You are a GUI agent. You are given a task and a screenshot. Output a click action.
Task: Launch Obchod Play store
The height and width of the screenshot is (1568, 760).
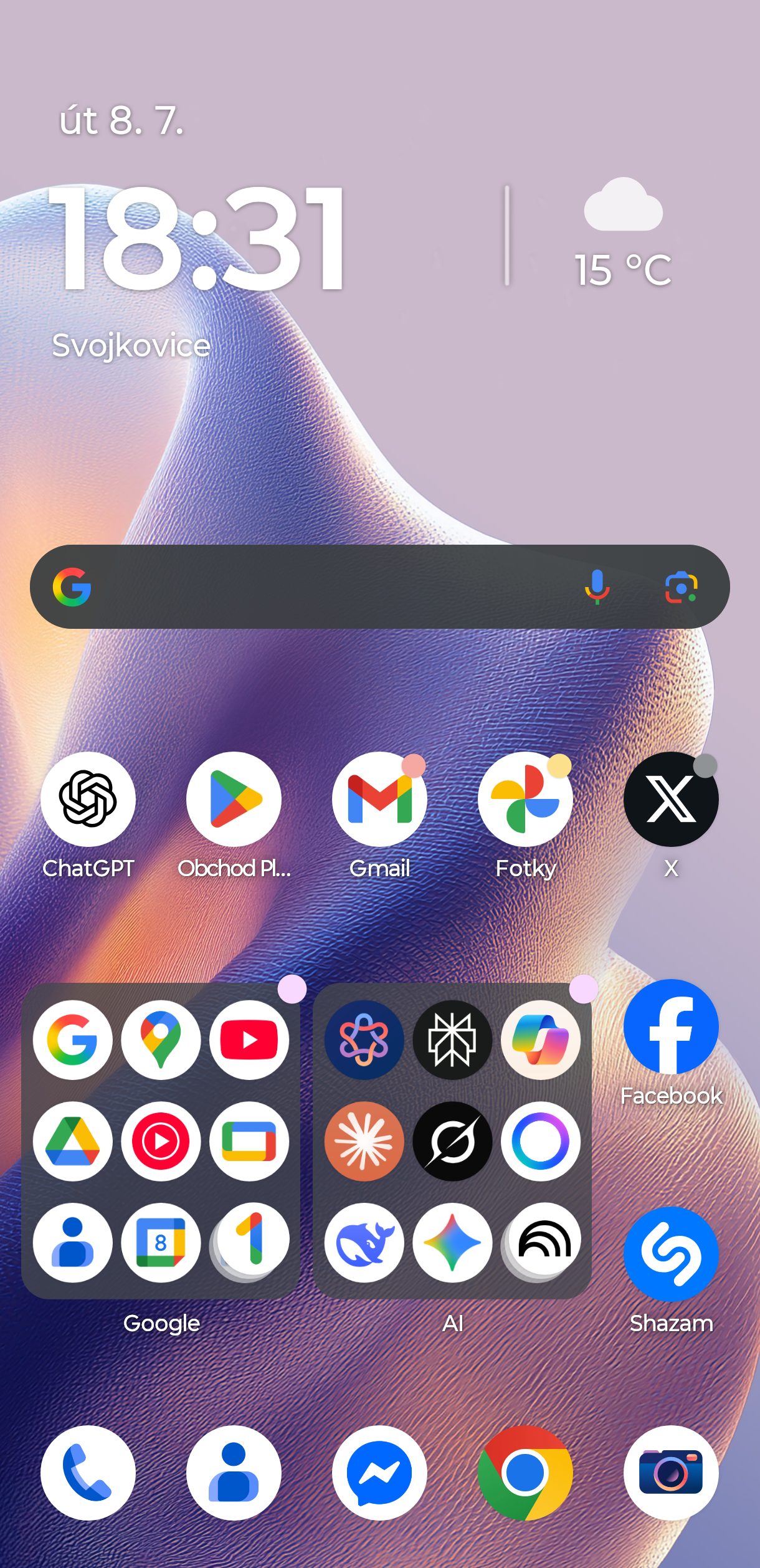coord(234,799)
